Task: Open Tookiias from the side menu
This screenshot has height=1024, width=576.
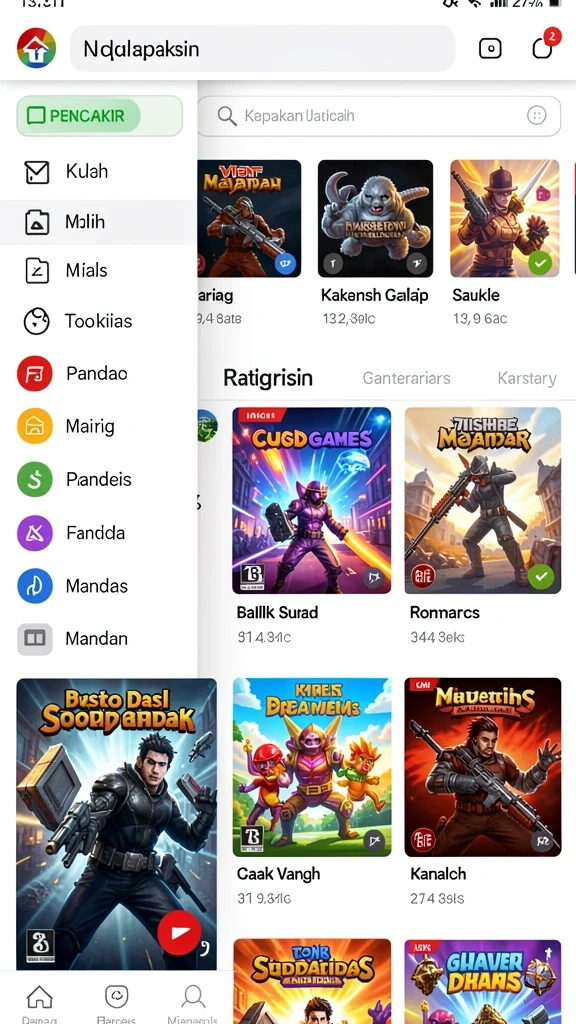Action: [x=99, y=321]
